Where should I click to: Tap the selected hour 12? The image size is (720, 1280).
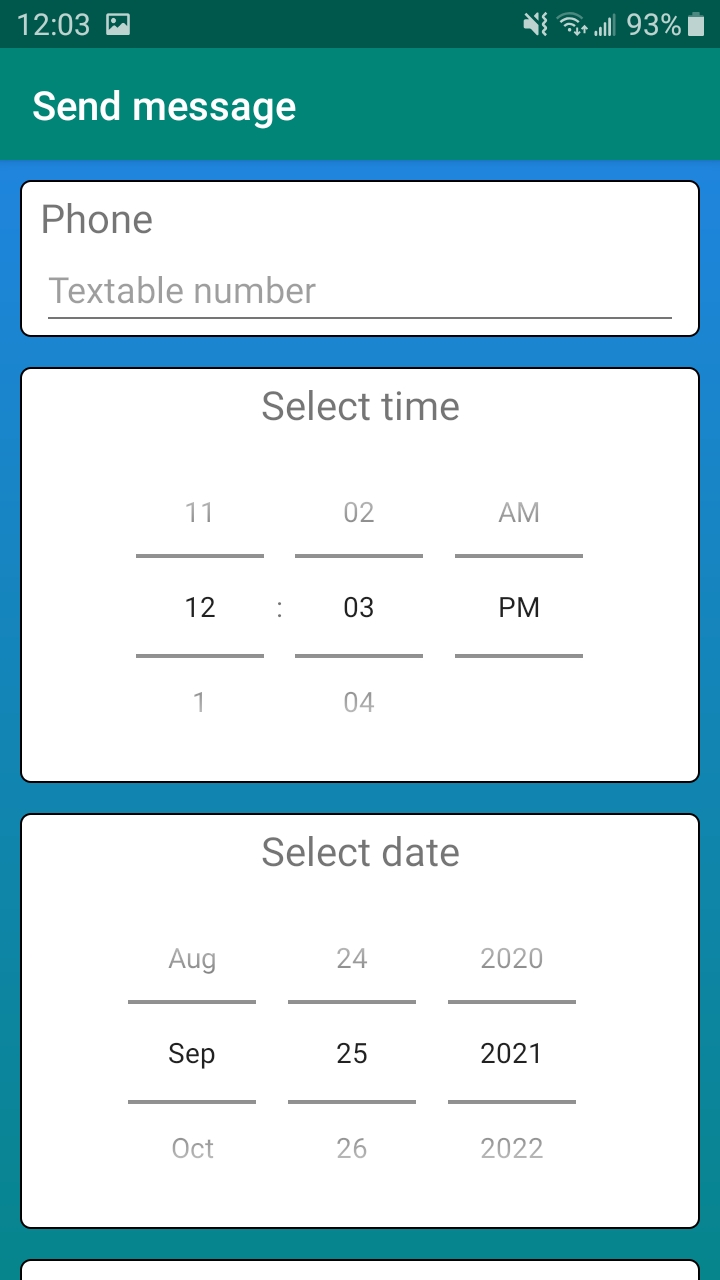pos(200,607)
